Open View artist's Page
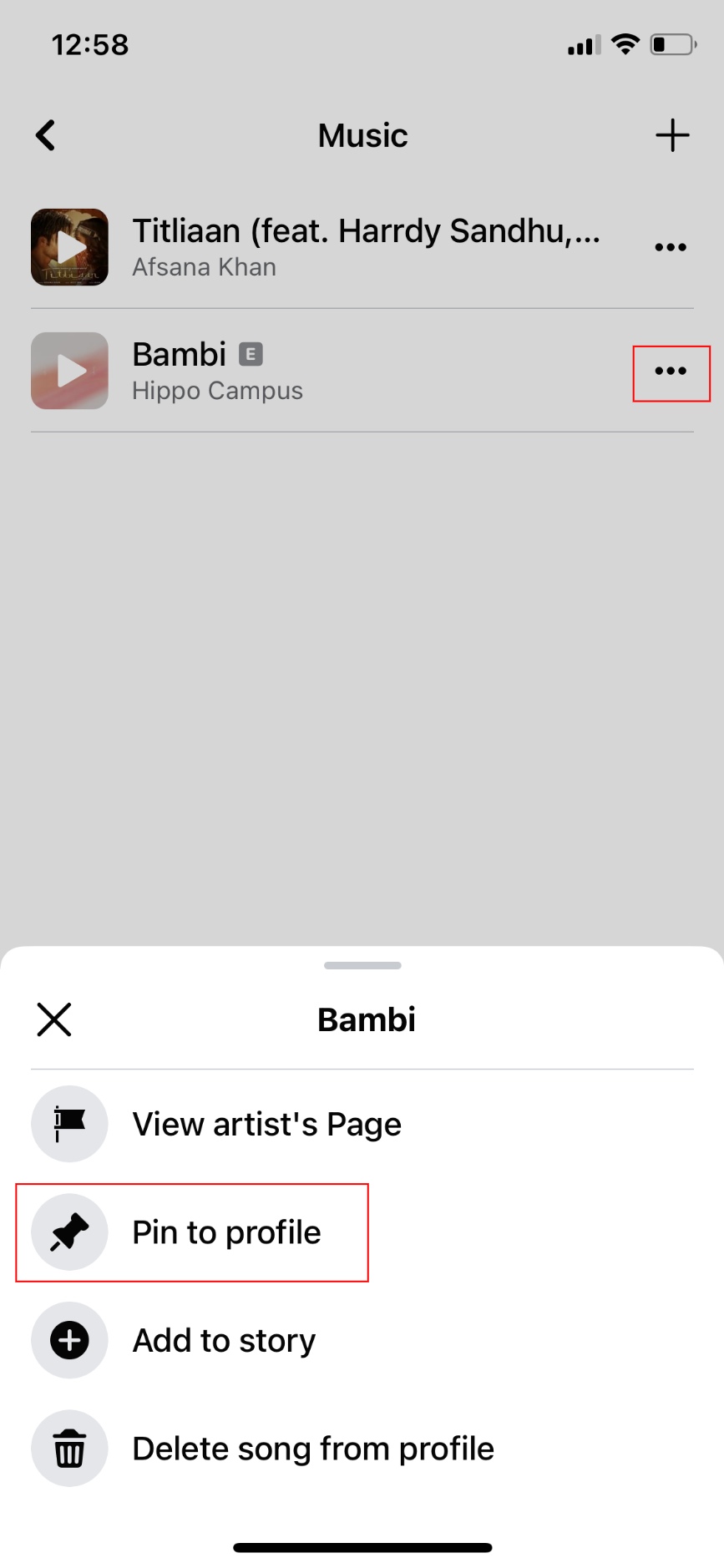The width and height of the screenshot is (724, 1568). pyautogui.click(x=266, y=1123)
